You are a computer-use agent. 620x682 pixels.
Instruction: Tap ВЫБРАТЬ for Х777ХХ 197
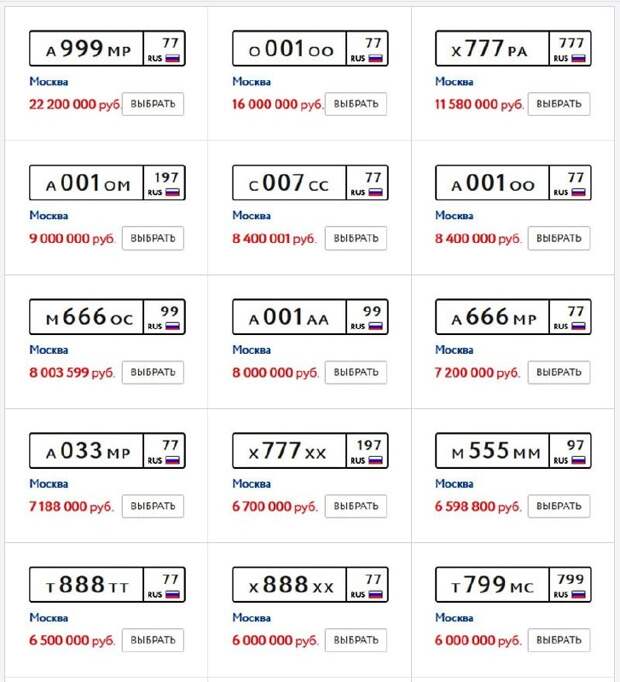356,506
